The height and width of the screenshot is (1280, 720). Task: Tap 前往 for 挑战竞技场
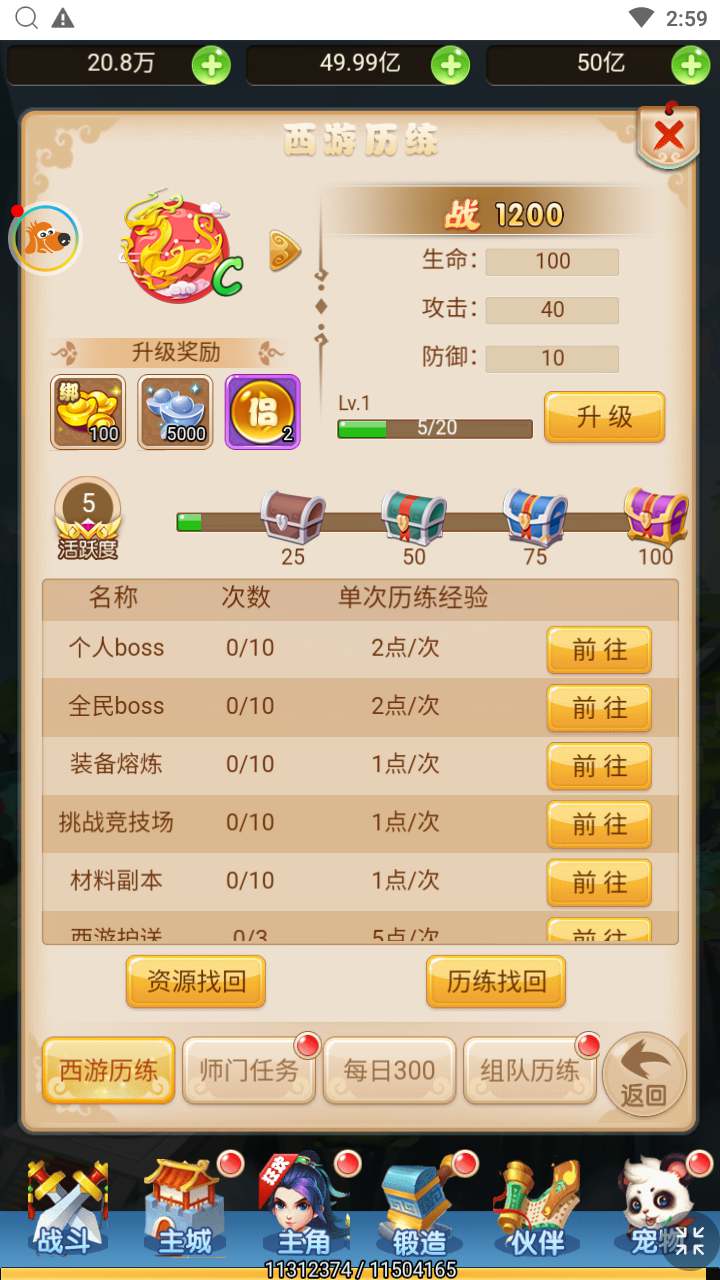[598, 824]
